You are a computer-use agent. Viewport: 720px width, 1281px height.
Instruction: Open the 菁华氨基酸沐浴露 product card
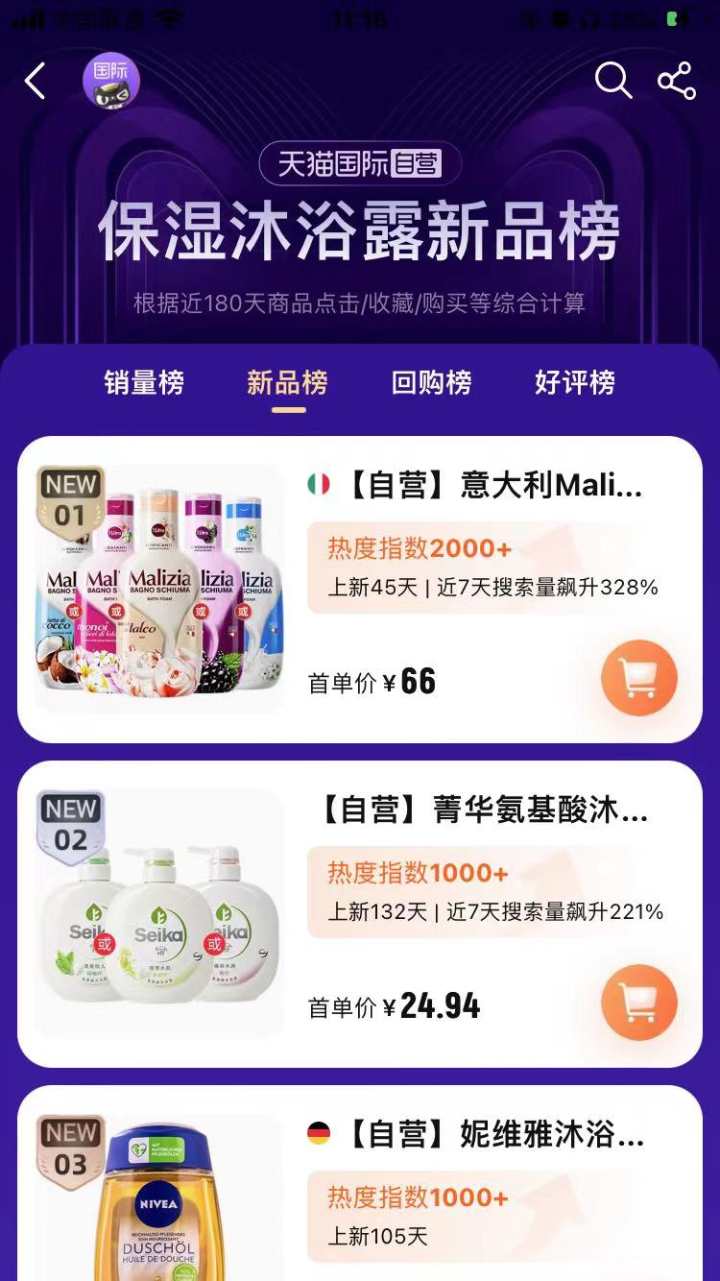click(x=480, y=811)
